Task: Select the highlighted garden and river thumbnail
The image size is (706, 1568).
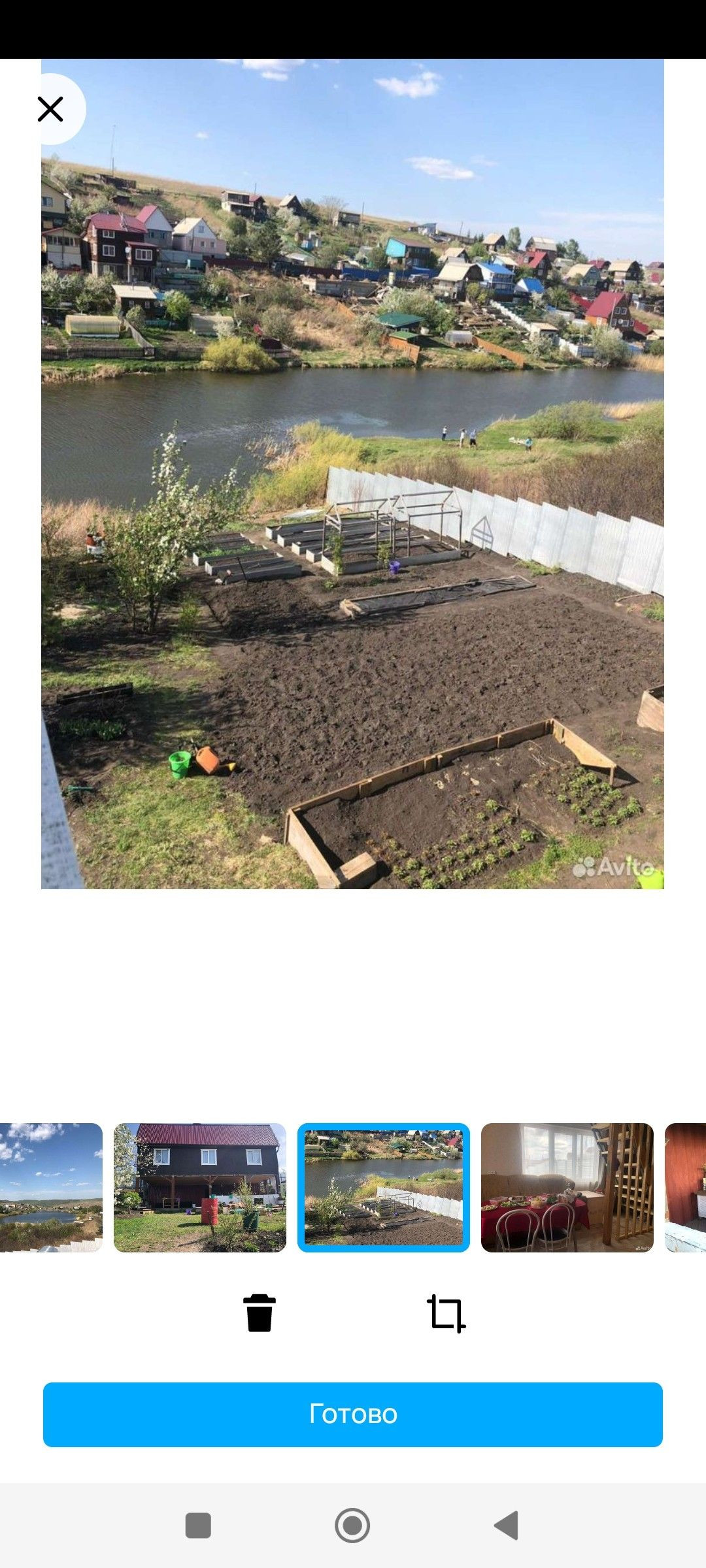Action: coord(384,1187)
